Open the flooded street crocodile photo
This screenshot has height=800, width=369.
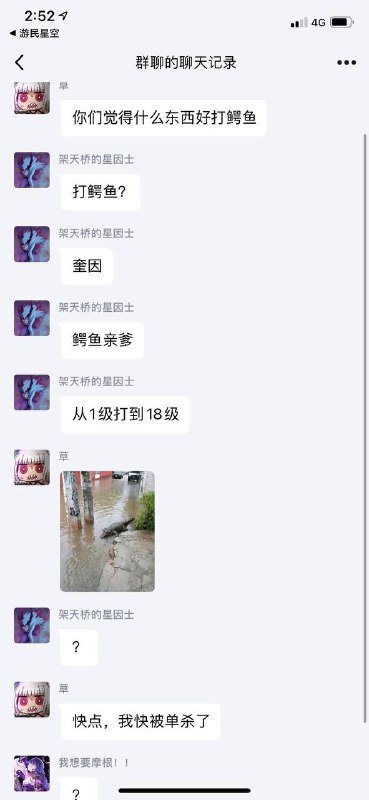pyautogui.click(x=107, y=531)
